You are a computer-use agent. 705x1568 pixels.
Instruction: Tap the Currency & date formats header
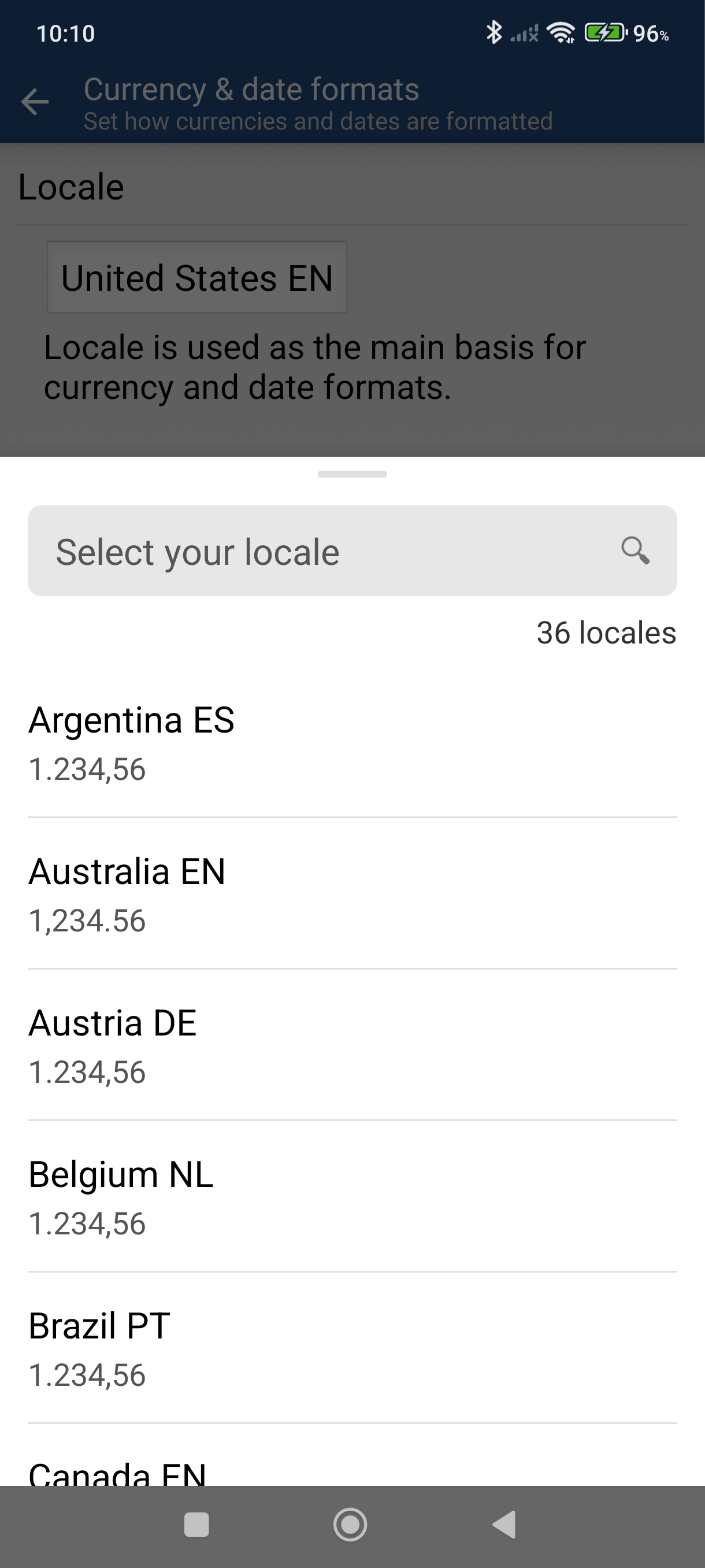(x=251, y=89)
